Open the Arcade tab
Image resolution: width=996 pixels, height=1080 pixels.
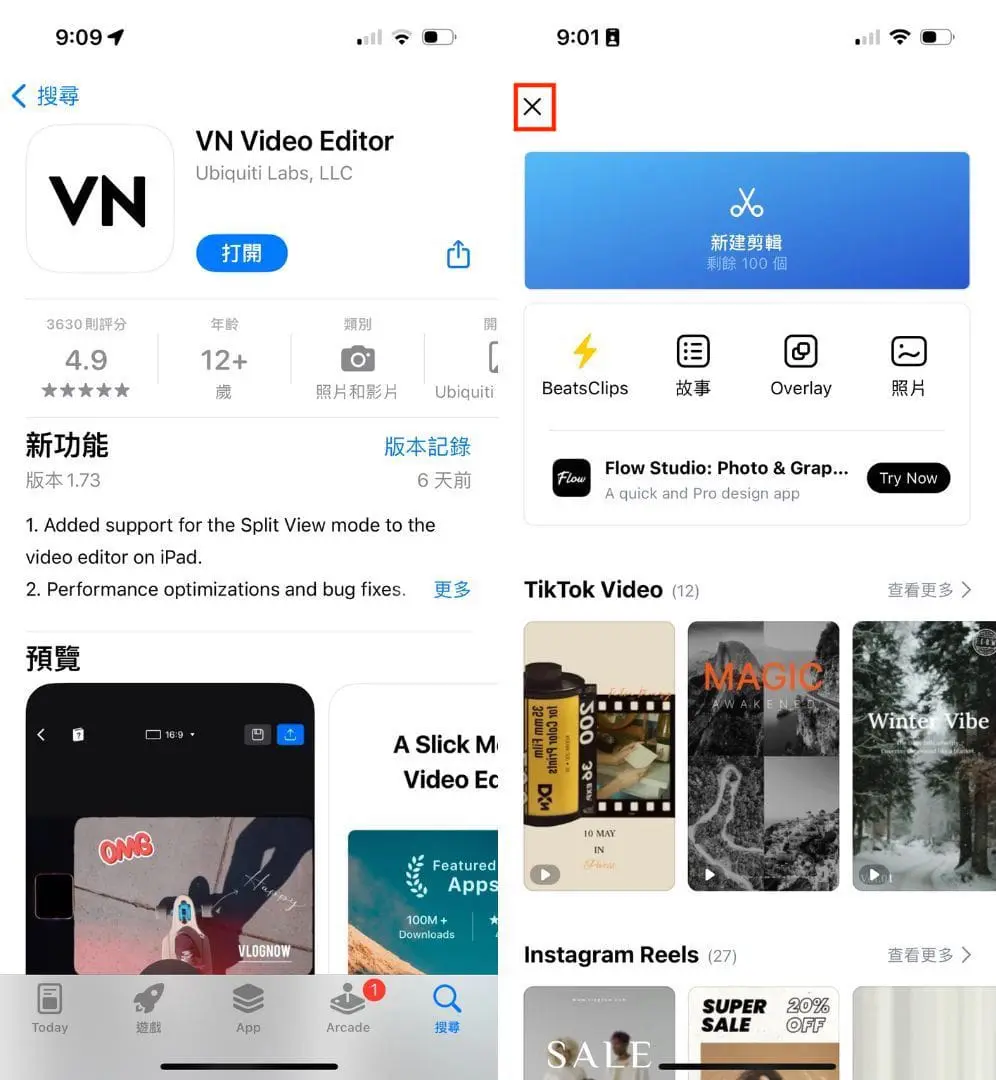tap(348, 1007)
